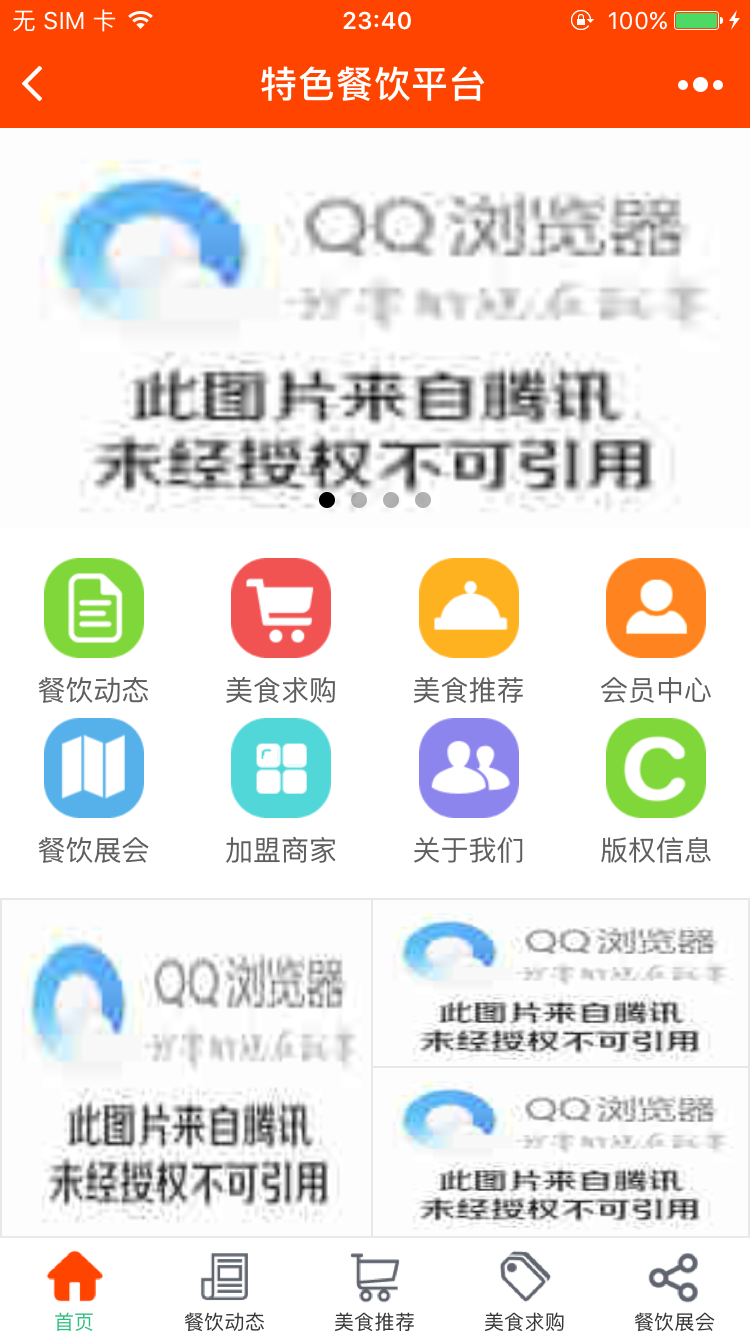Open the 餐饮动态 grid icon

94,608
